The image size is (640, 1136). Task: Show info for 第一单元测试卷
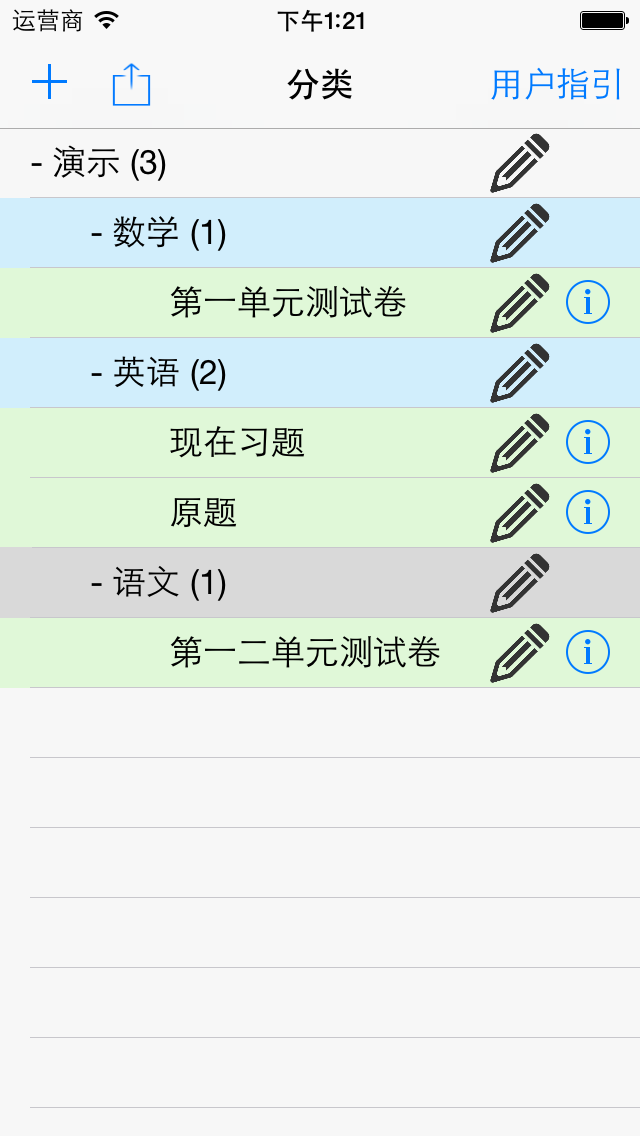tap(588, 302)
